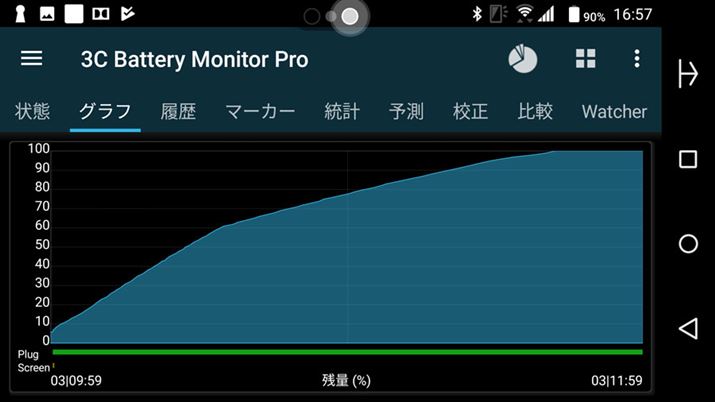Image resolution: width=715 pixels, height=402 pixels.
Task: Go to the 統計 tab
Action: click(x=342, y=111)
